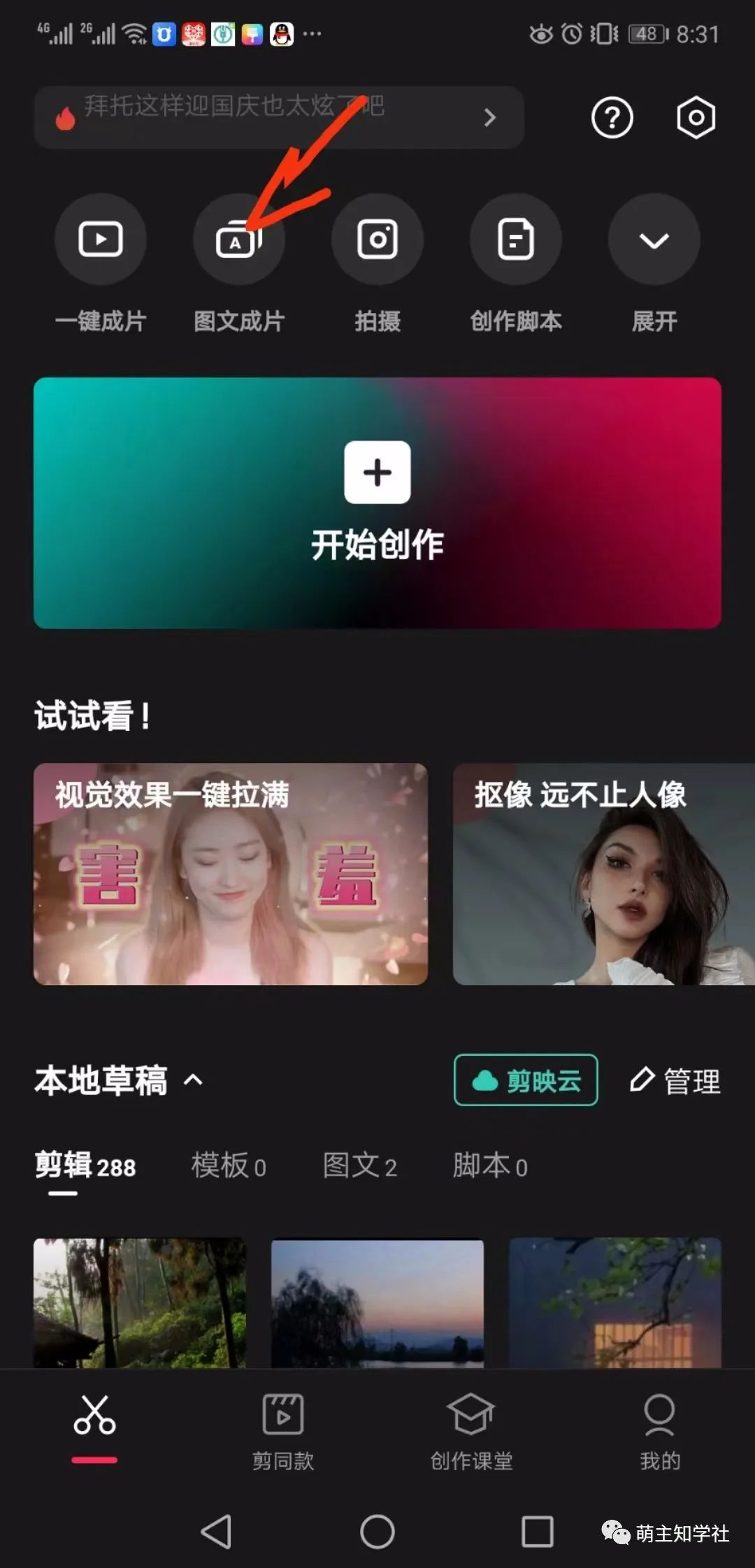Select the 一键成片 (one-click video) tool
The image size is (755, 1568).
click(101, 238)
